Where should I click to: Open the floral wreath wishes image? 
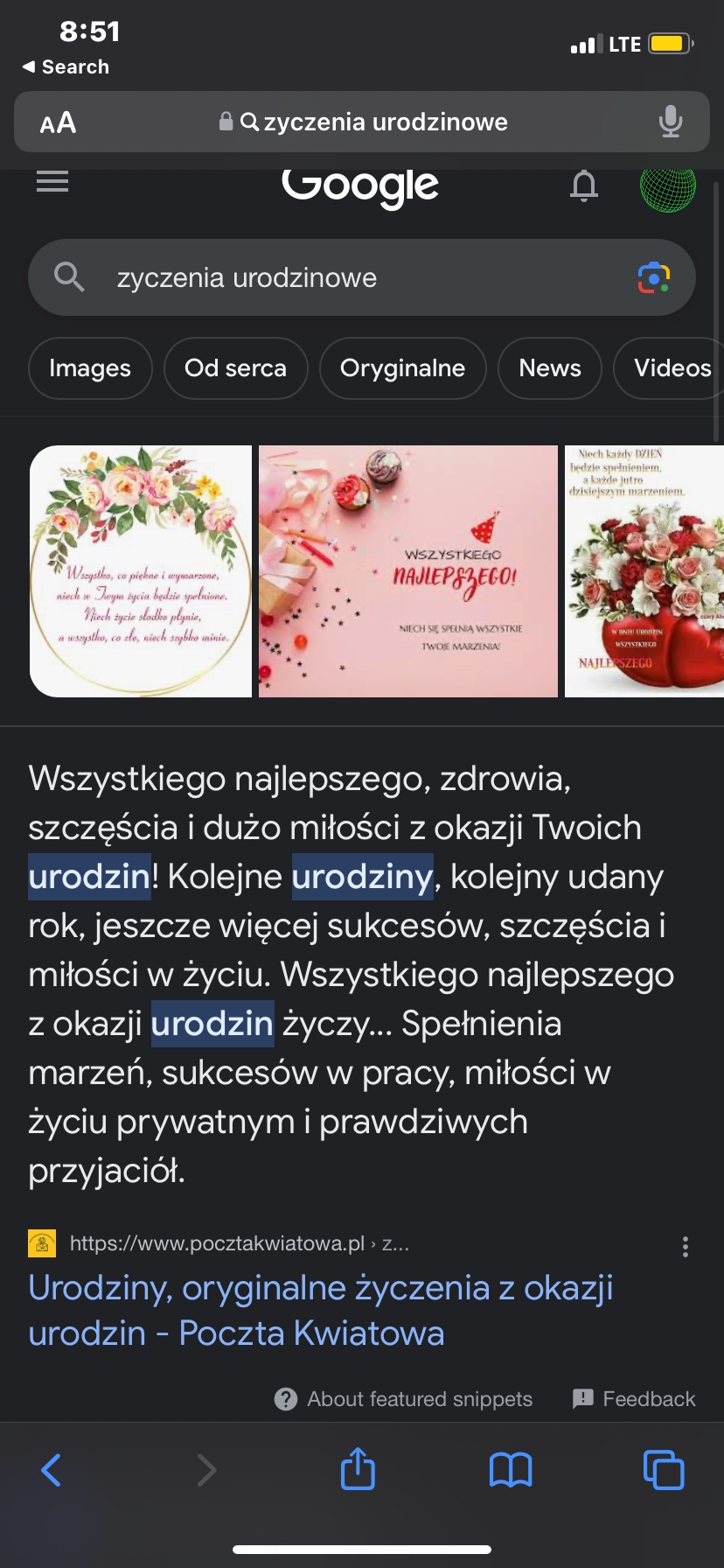point(141,571)
